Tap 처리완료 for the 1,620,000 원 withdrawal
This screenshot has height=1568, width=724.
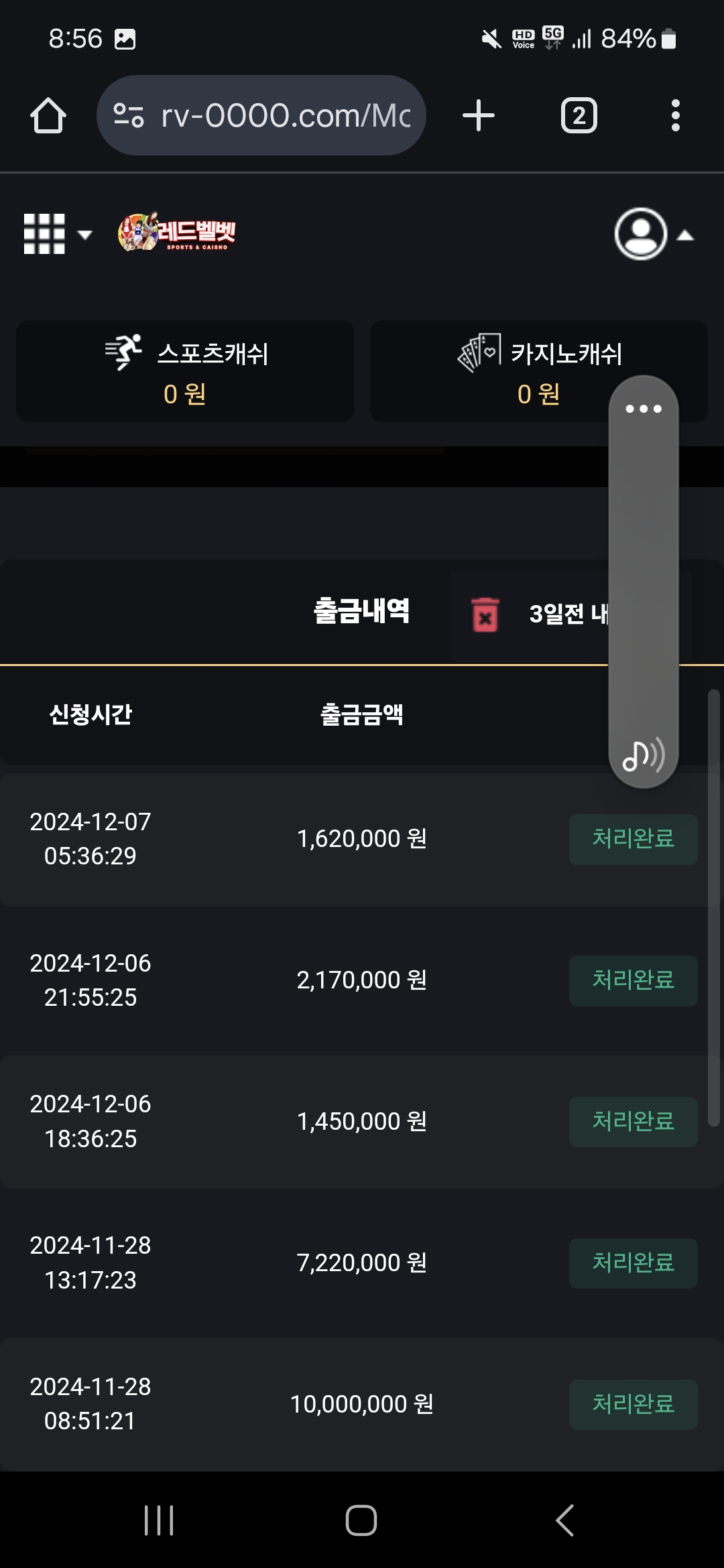pyautogui.click(x=633, y=839)
